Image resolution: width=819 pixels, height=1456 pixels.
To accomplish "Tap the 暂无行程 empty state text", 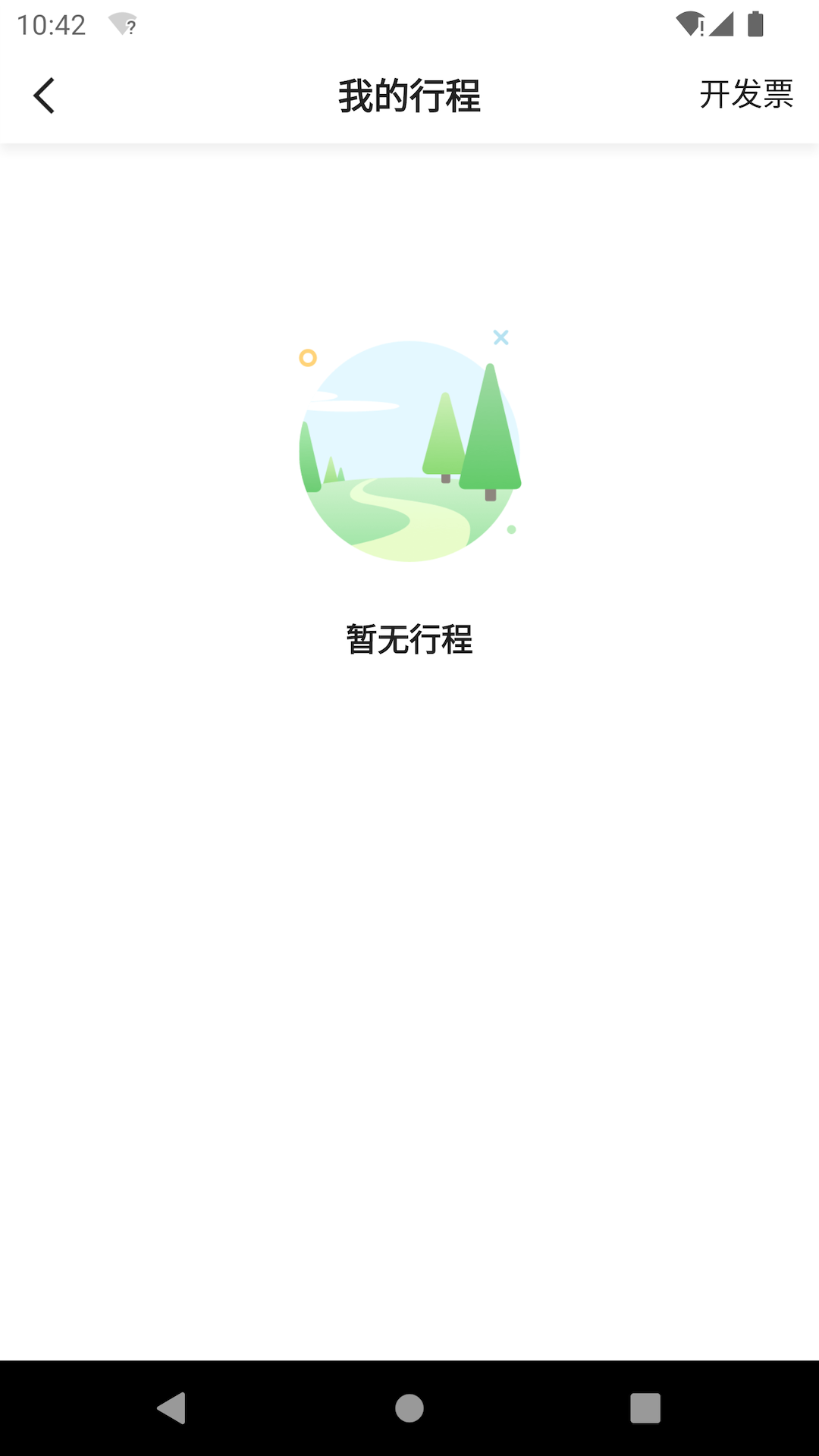I will (x=409, y=639).
